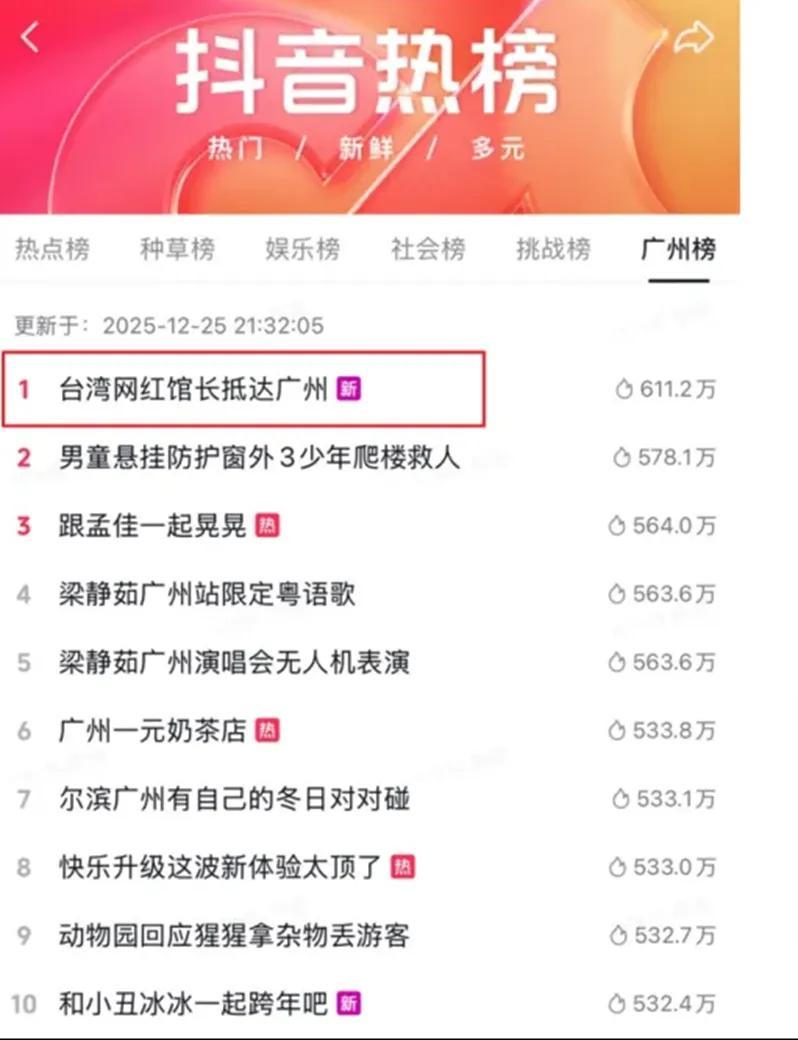Screen dimensions: 798x1040
Task: Open 尔滨广州有自己的冬日对对碰 topic
Action: coord(234,799)
